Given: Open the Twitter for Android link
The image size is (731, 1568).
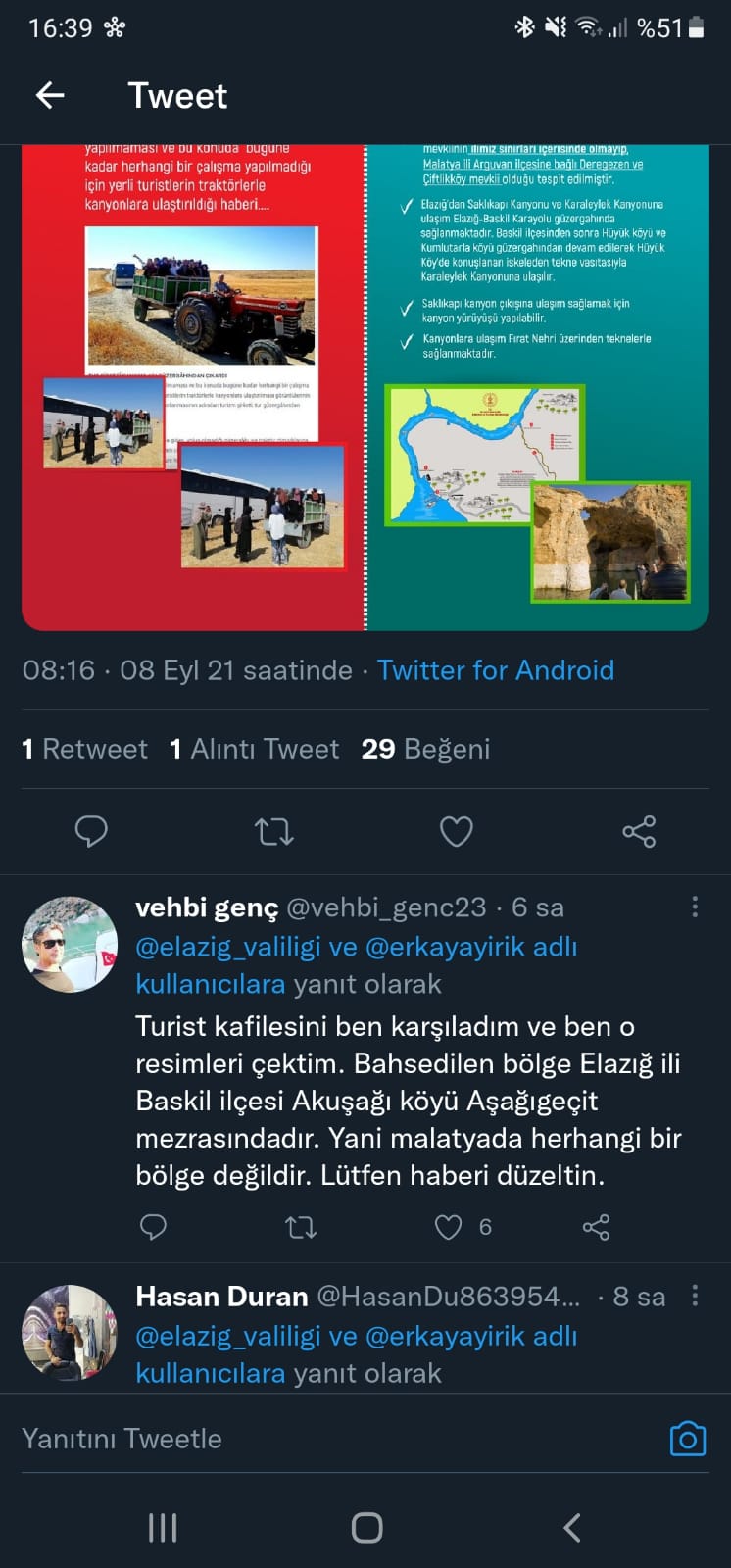Looking at the screenshot, I should [x=496, y=670].
